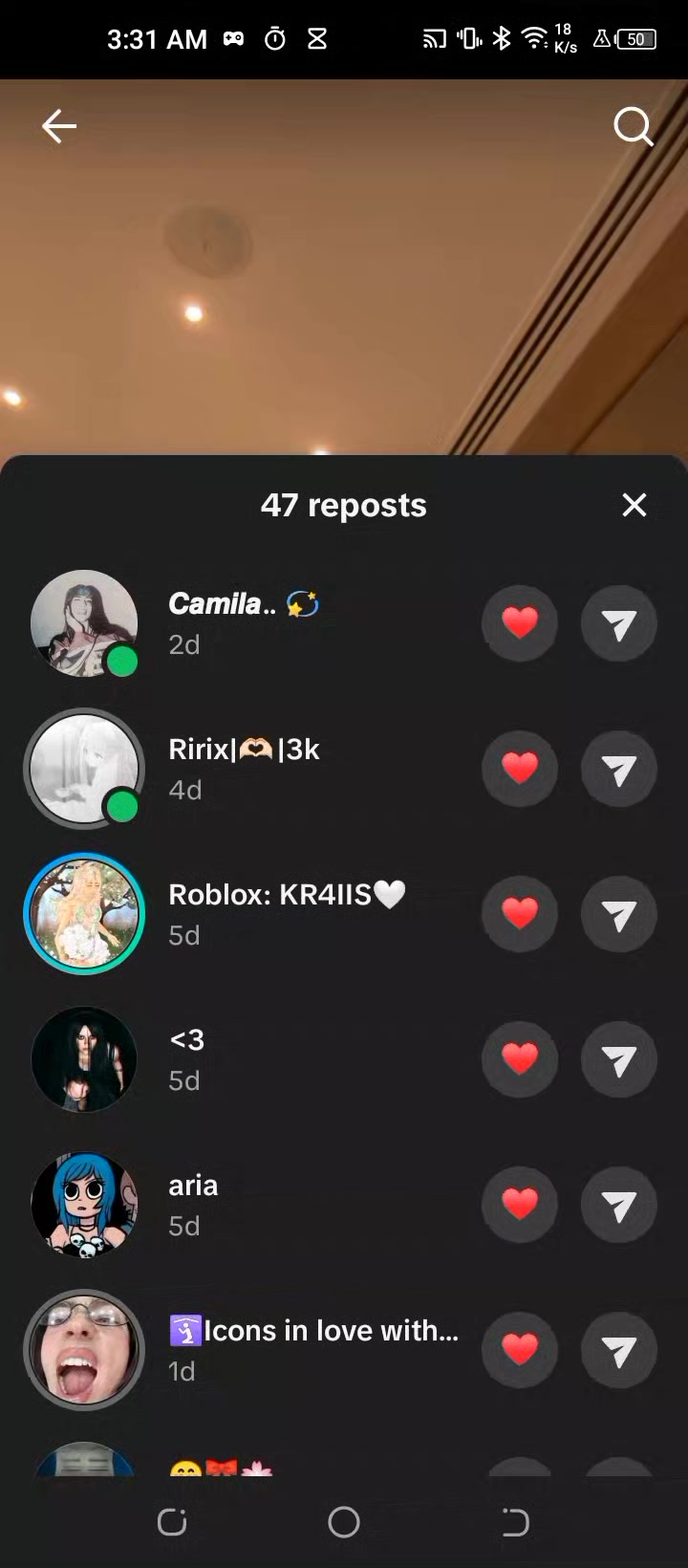Share the Roblox: KR4IIS repost
This screenshot has width=688, height=1568.
point(619,915)
